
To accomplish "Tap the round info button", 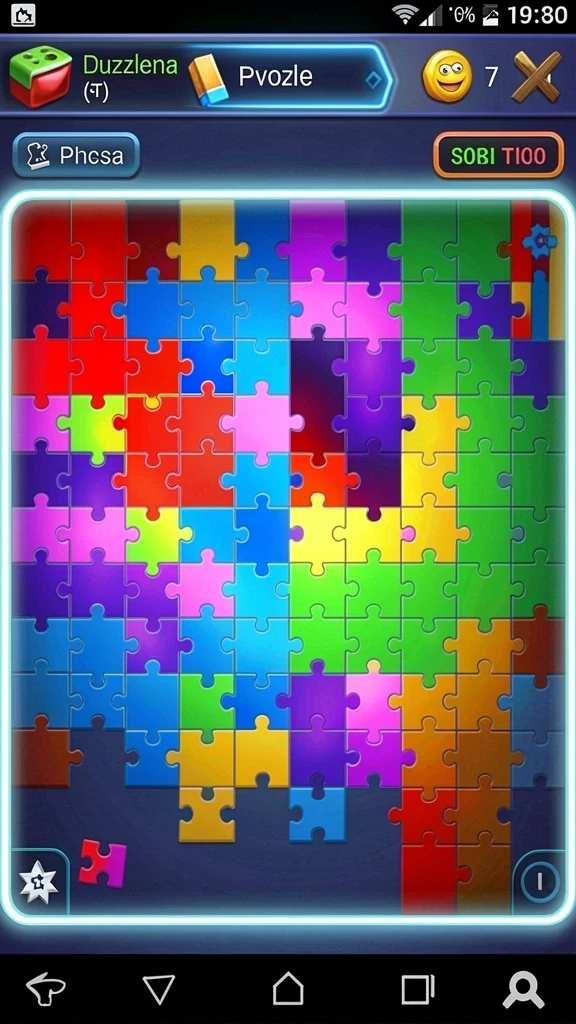I will pos(539,881).
